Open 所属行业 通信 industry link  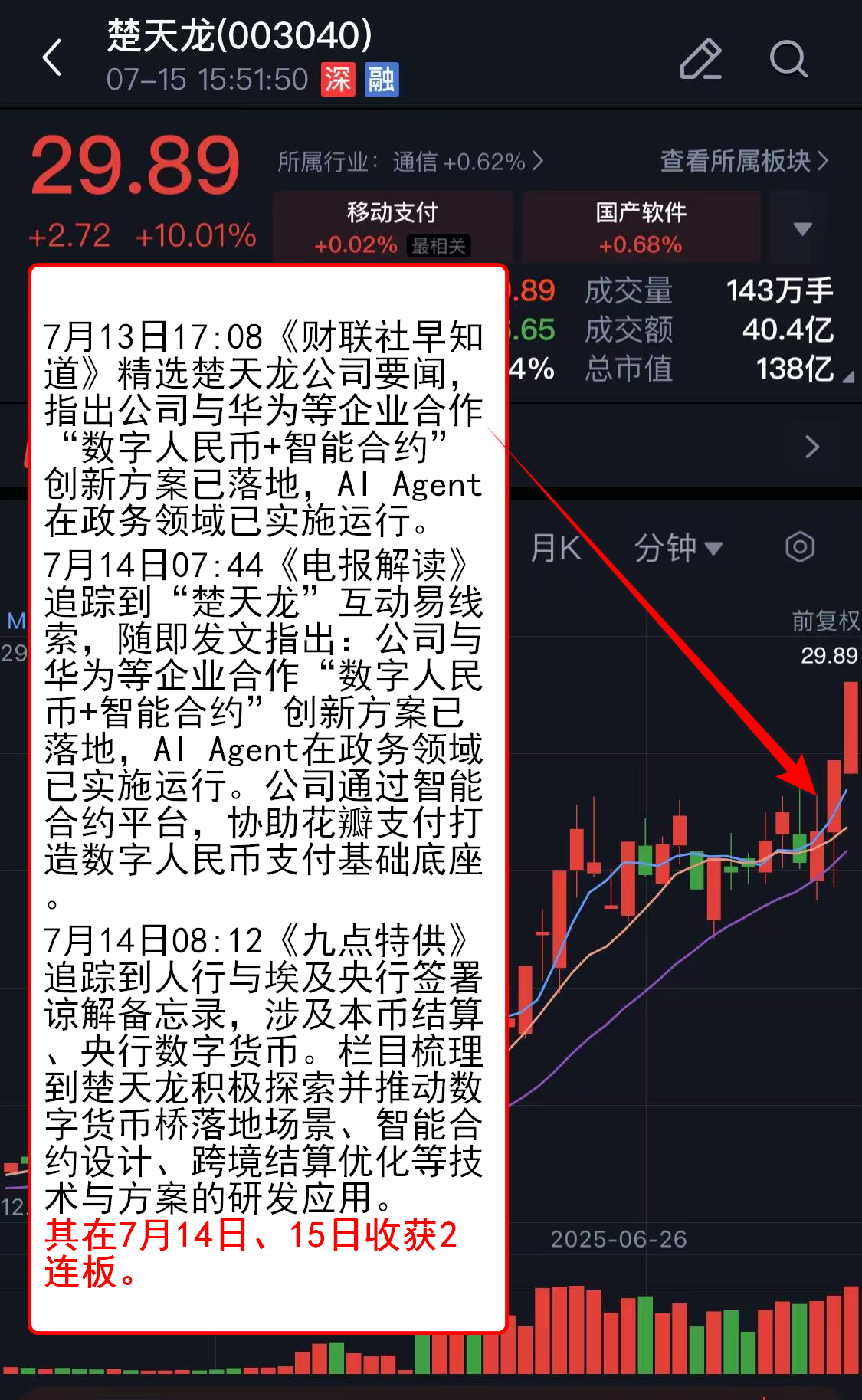click(410, 162)
